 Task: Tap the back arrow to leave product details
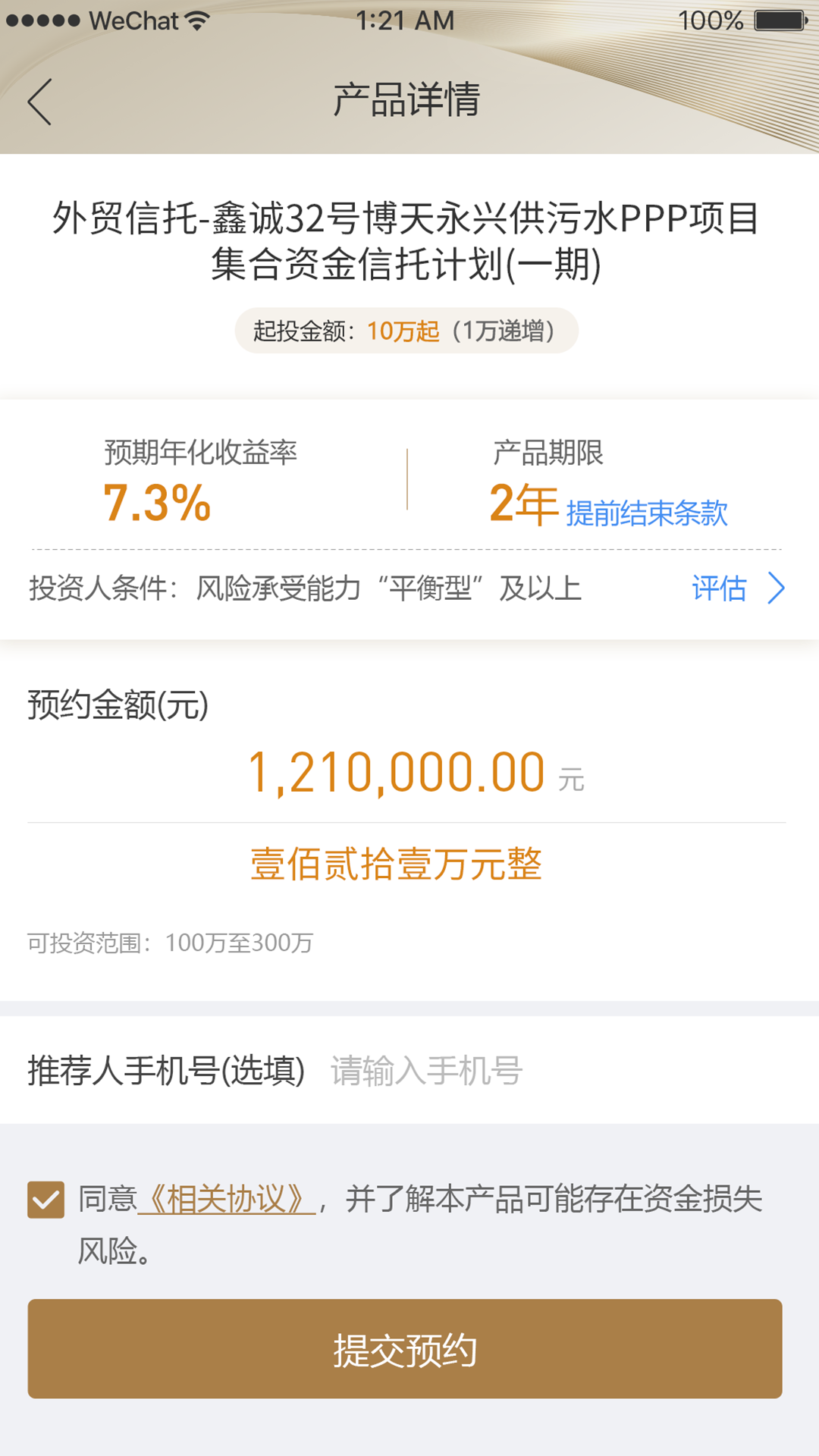39,101
